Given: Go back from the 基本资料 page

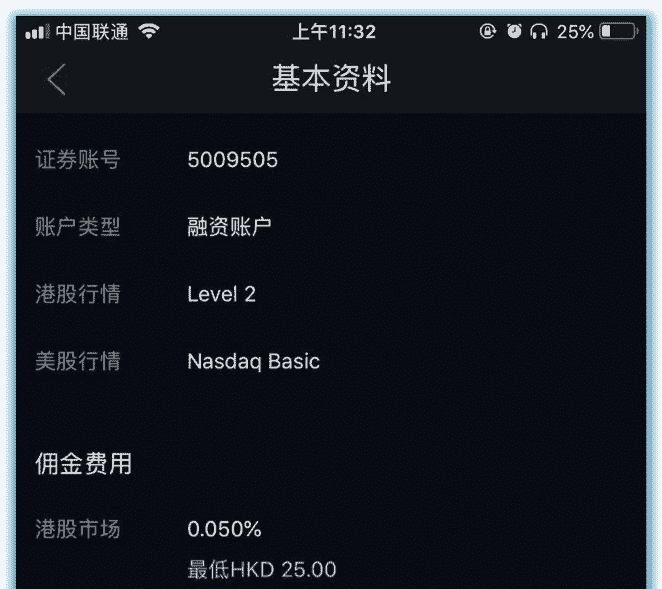Looking at the screenshot, I should coord(57,80).
